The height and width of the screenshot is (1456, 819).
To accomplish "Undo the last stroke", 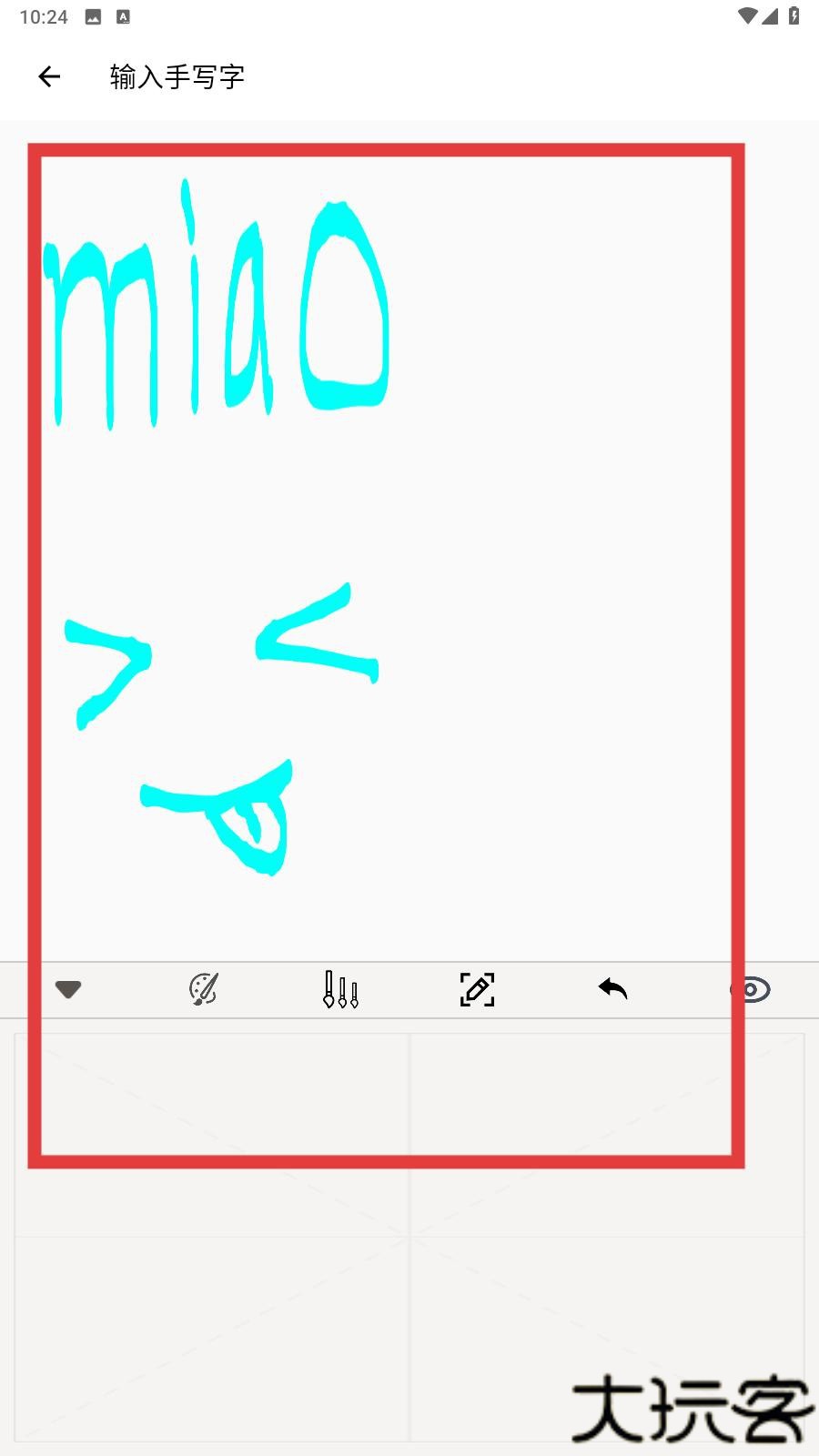I will pos(613,989).
